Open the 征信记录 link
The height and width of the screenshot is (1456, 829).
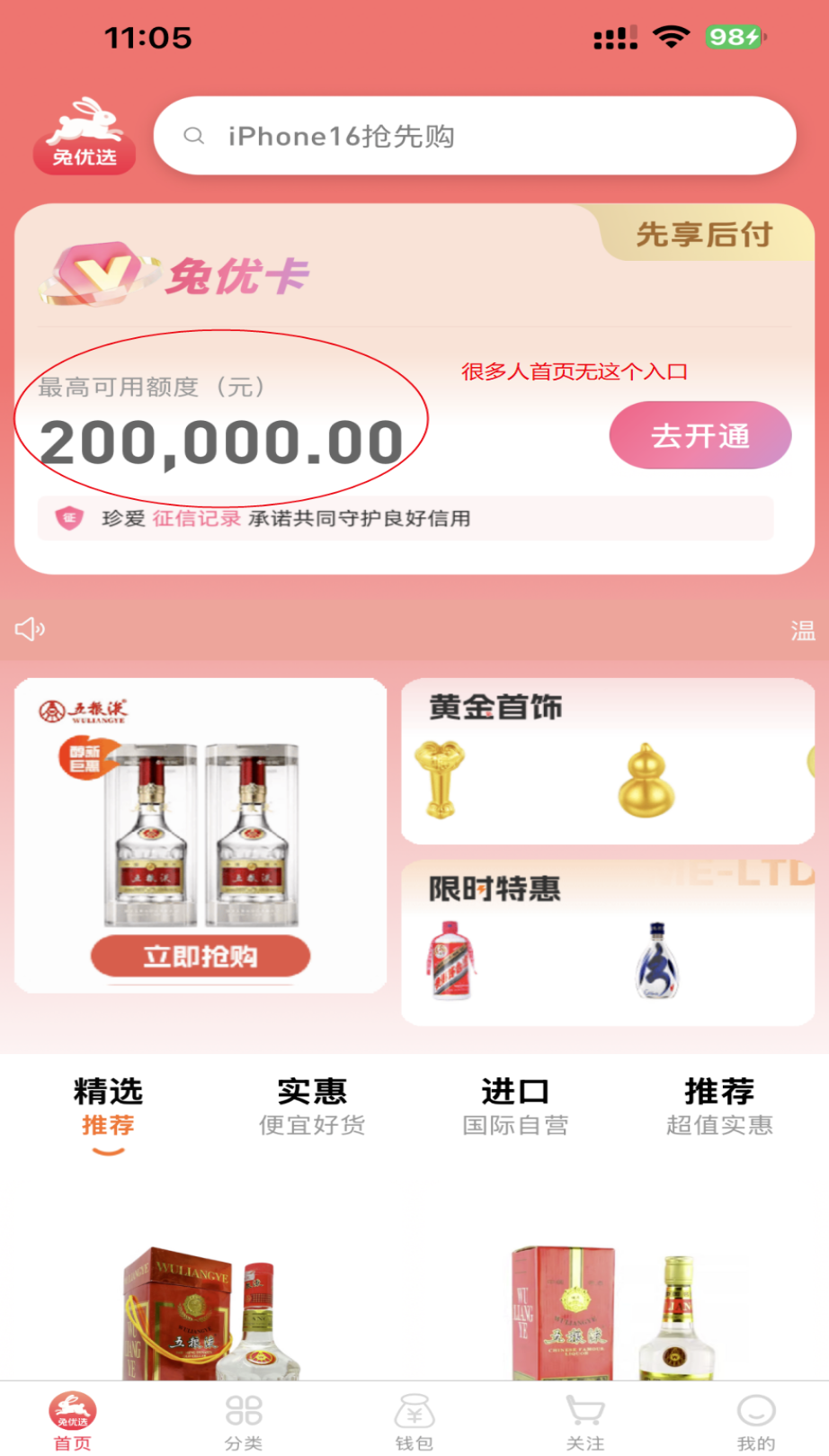(x=196, y=519)
